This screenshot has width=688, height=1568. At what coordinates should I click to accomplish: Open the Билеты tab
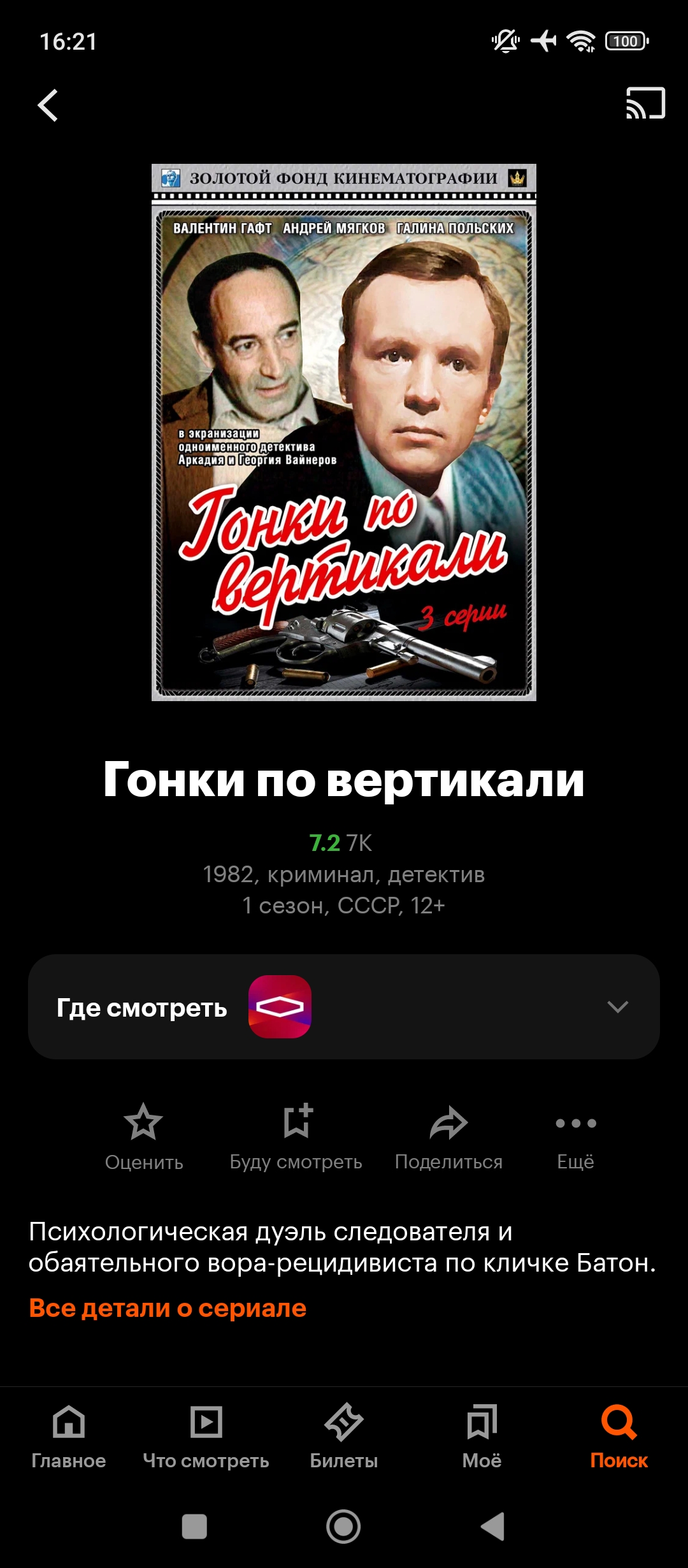click(x=344, y=1434)
